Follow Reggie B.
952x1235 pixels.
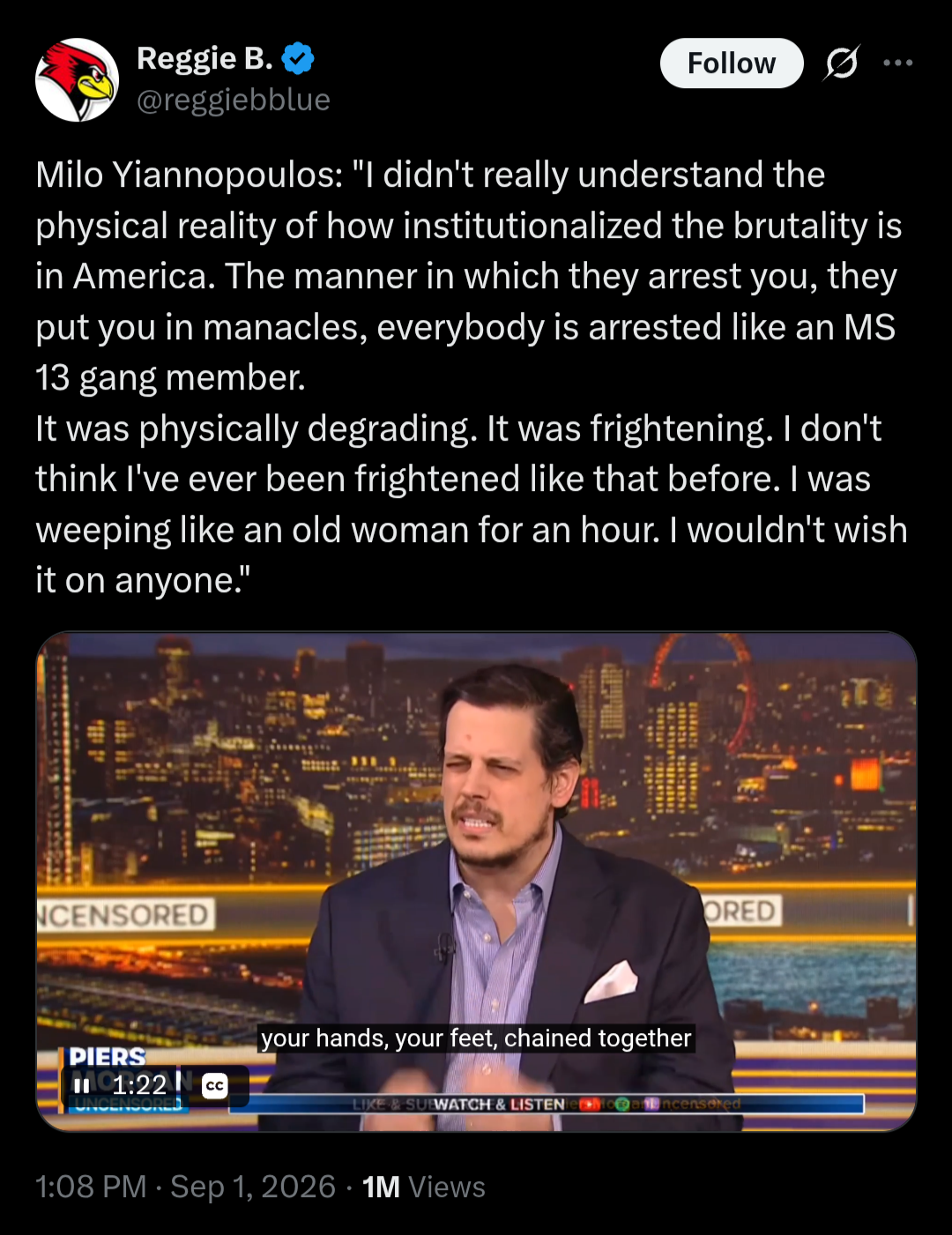732,63
